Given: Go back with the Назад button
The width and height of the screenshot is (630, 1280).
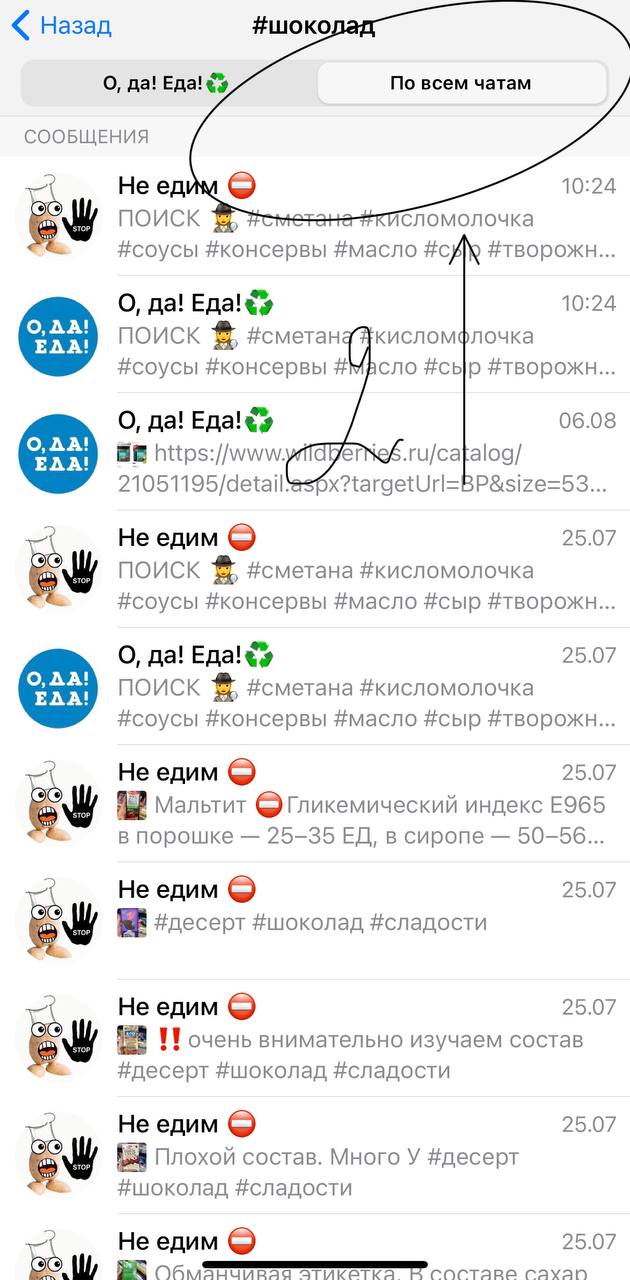Looking at the screenshot, I should tap(60, 26).
